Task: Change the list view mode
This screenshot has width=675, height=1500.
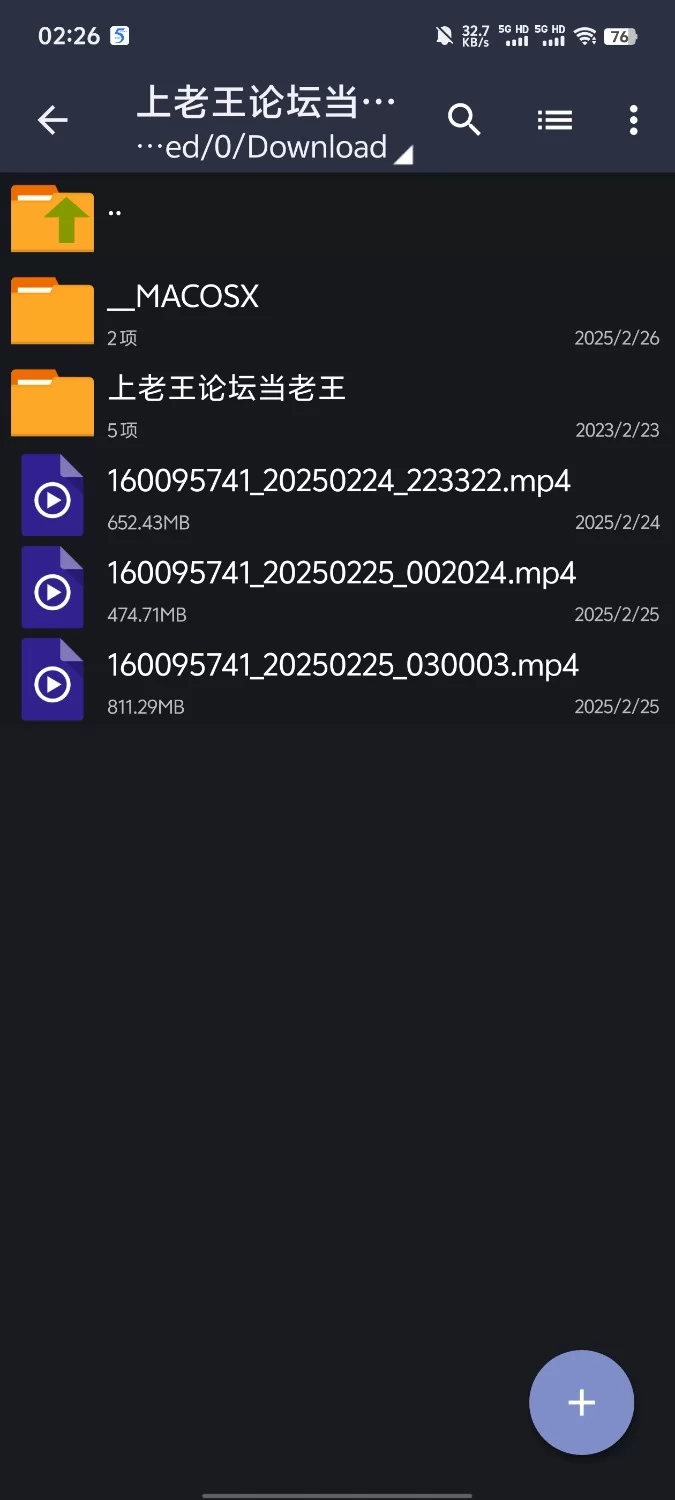Action: [x=554, y=120]
